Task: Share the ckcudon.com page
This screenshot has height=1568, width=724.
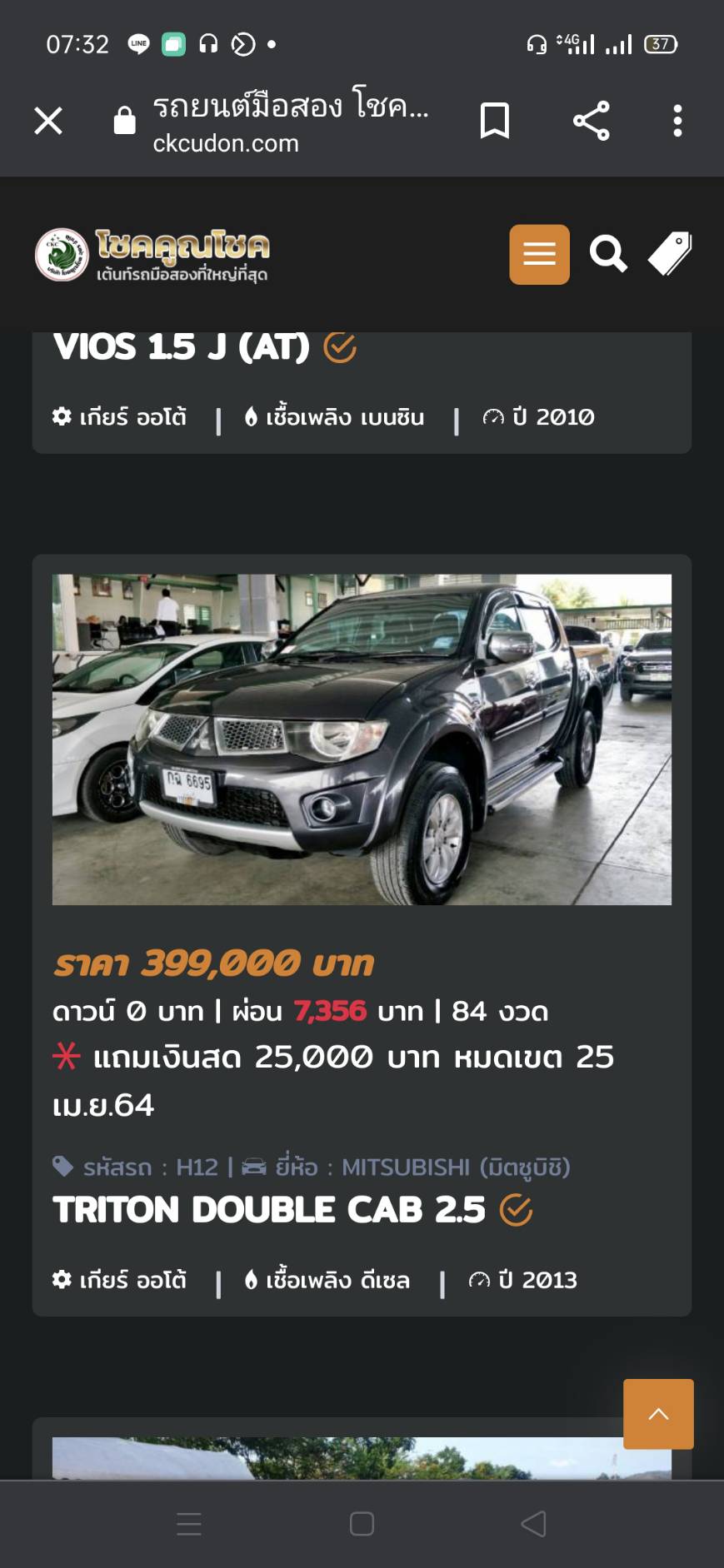Action: tap(592, 121)
